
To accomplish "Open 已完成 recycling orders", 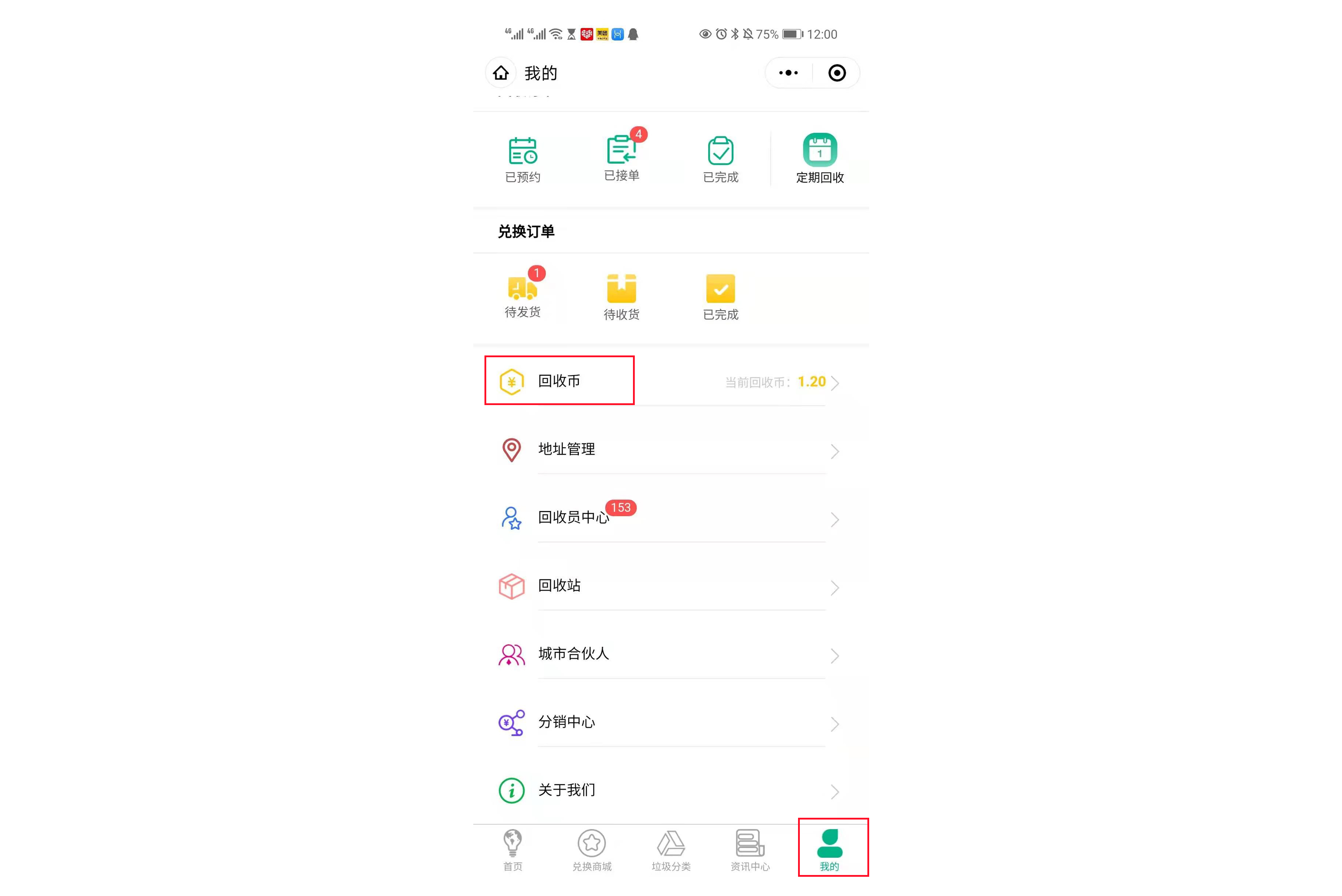I will point(720,160).
